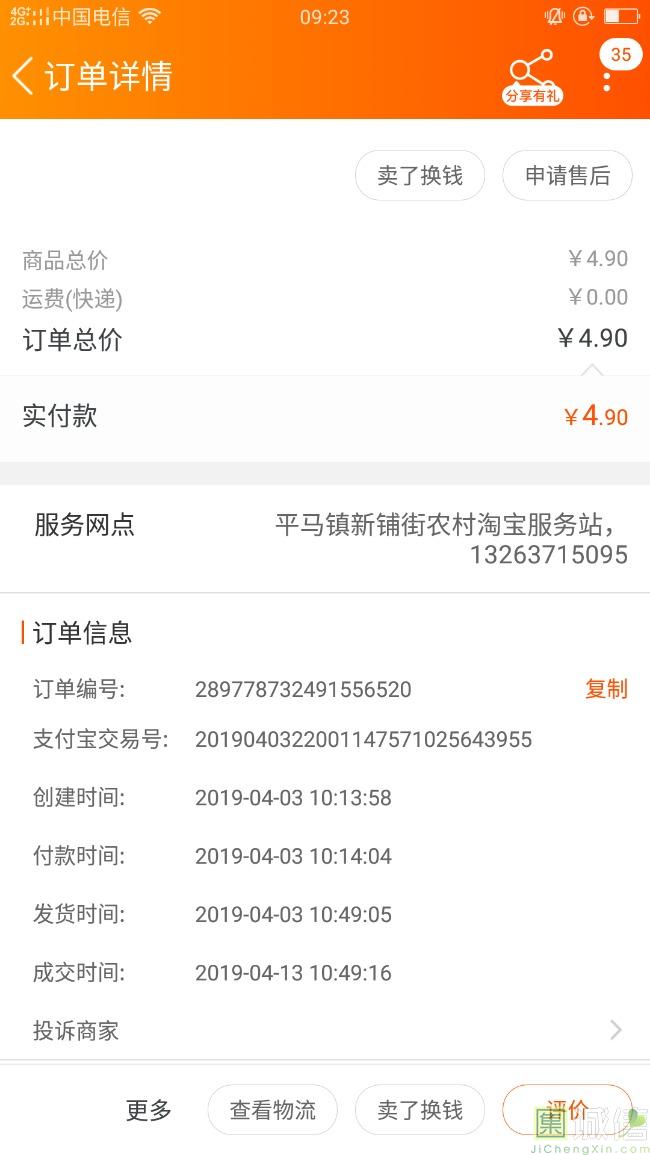Viewport: 650px width, 1155px height.
Task: Copy the order number with 复制
Action: [x=606, y=689]
